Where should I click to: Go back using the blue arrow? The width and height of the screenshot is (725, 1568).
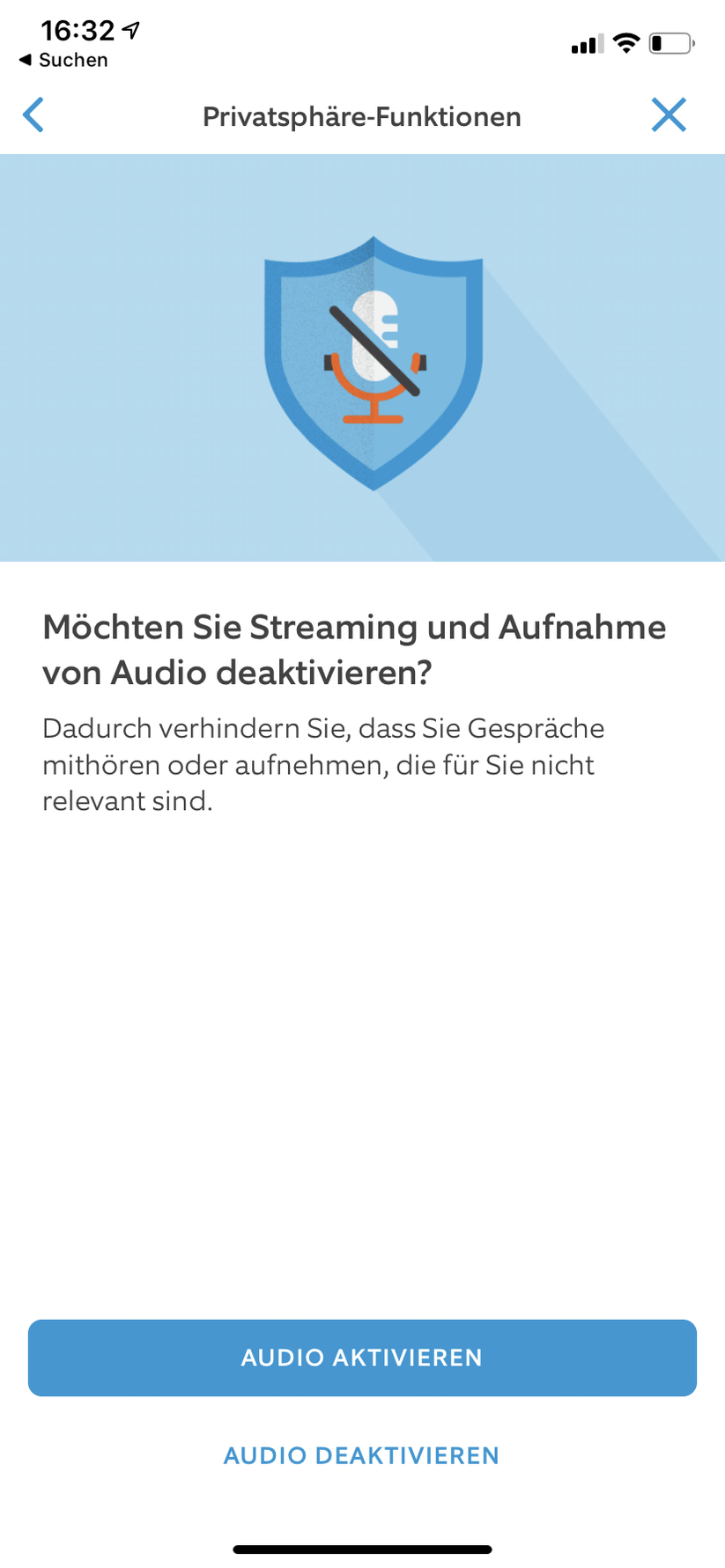point(33,115)
